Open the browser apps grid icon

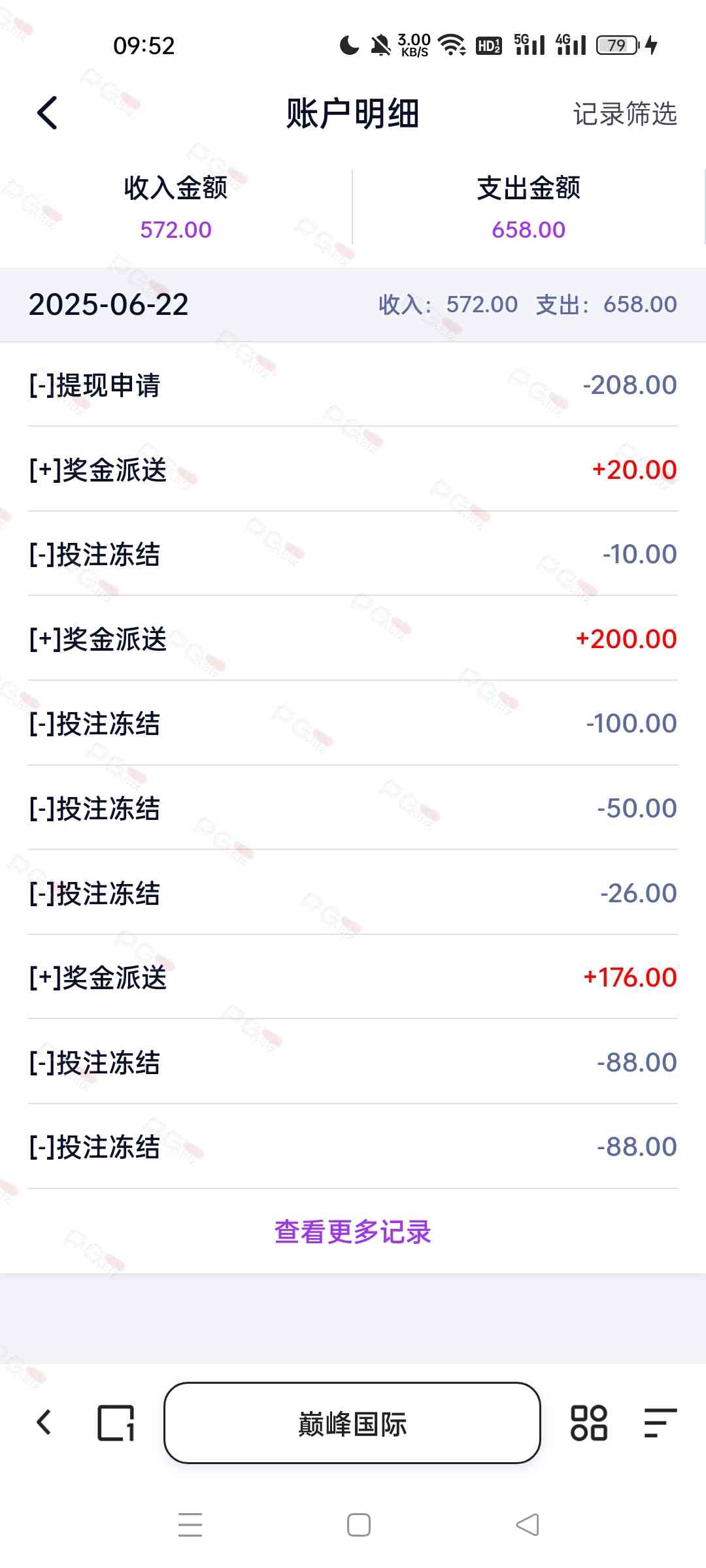pos(589,1422)
